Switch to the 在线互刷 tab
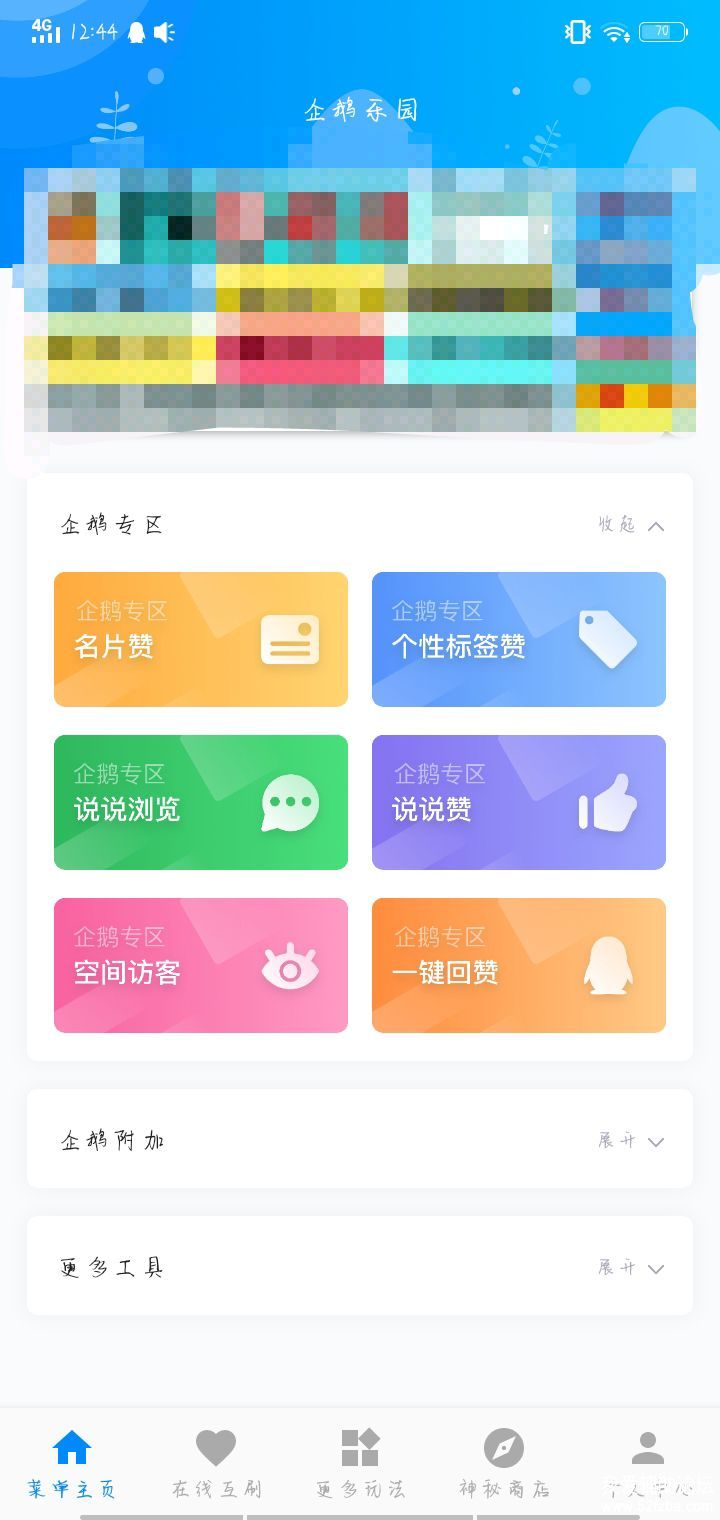Viewport: 720px width, 1520px height. click(216, 1463)
